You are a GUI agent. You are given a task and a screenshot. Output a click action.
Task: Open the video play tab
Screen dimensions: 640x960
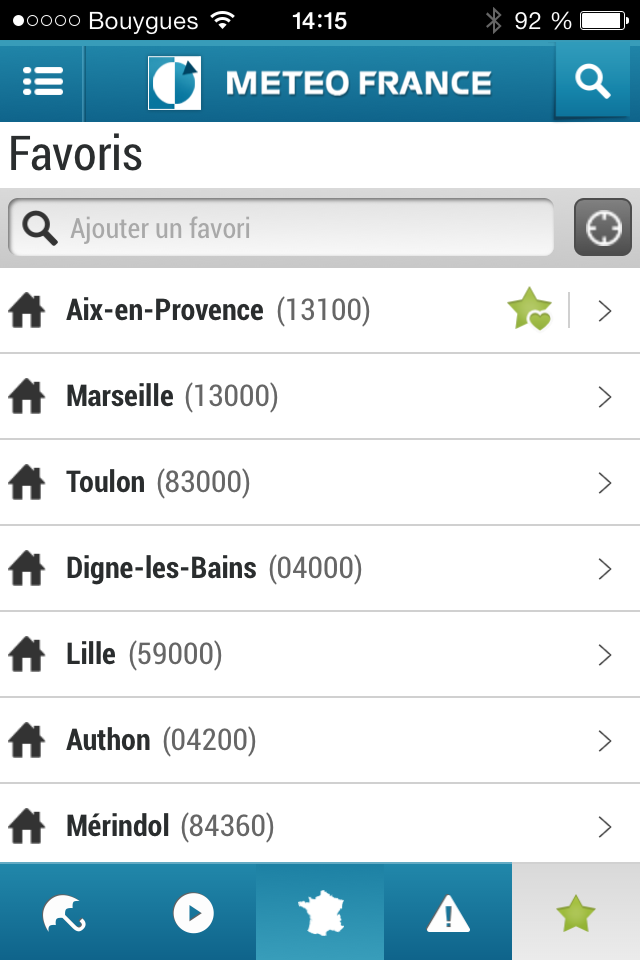pos(193,913)
